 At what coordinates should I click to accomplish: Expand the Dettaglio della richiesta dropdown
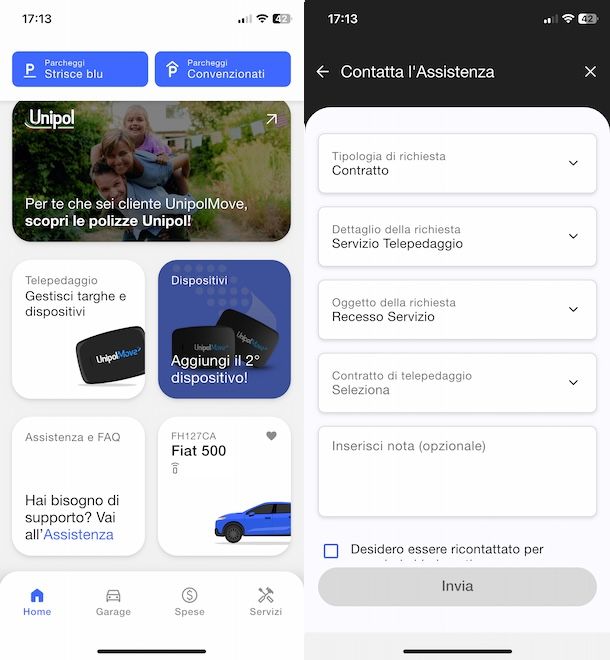[457, 237]
